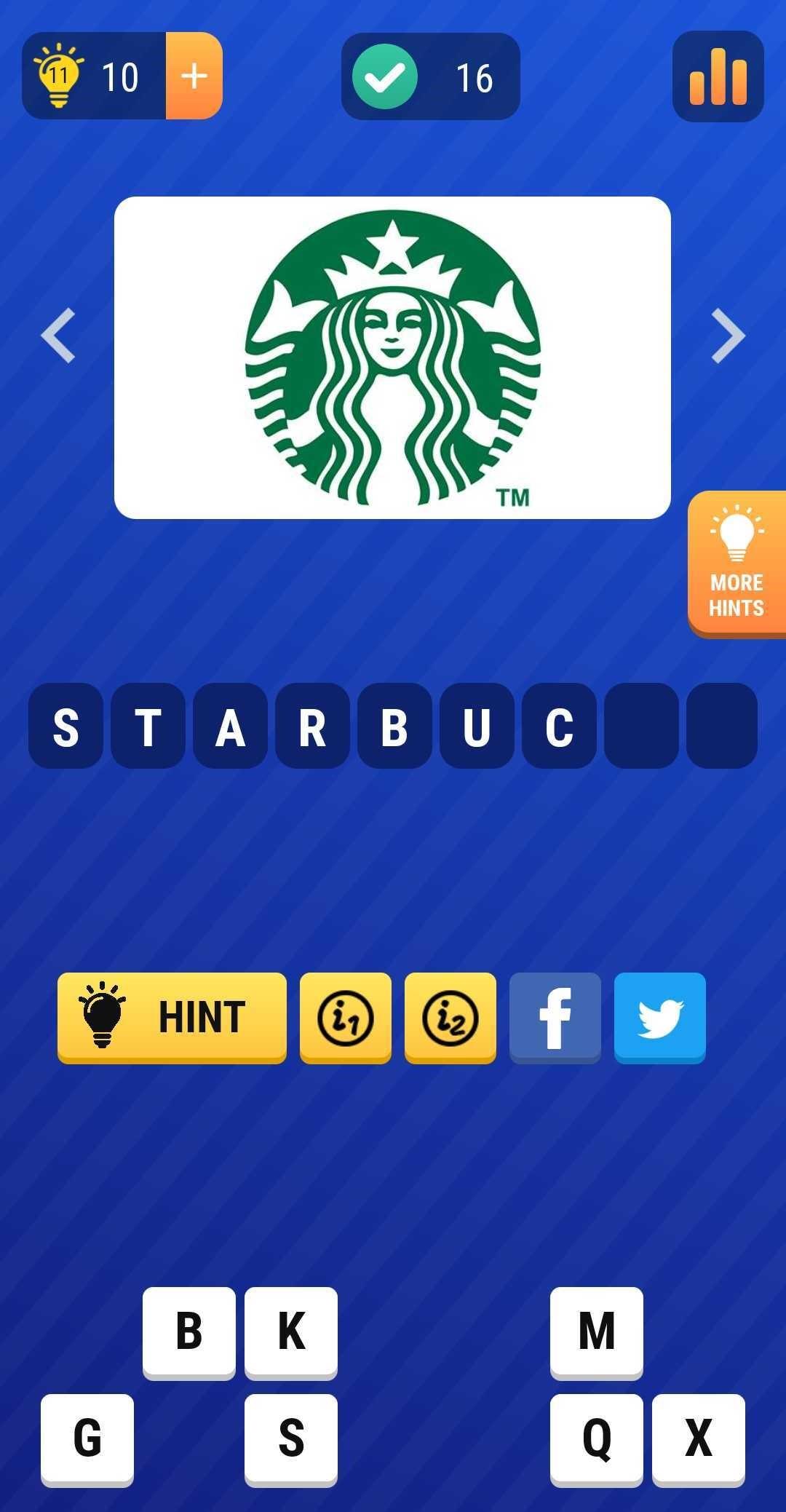Use the second info hint (i2)
The width and height of the screenshot is (786, 1512).
click(x=450, y=1017)
